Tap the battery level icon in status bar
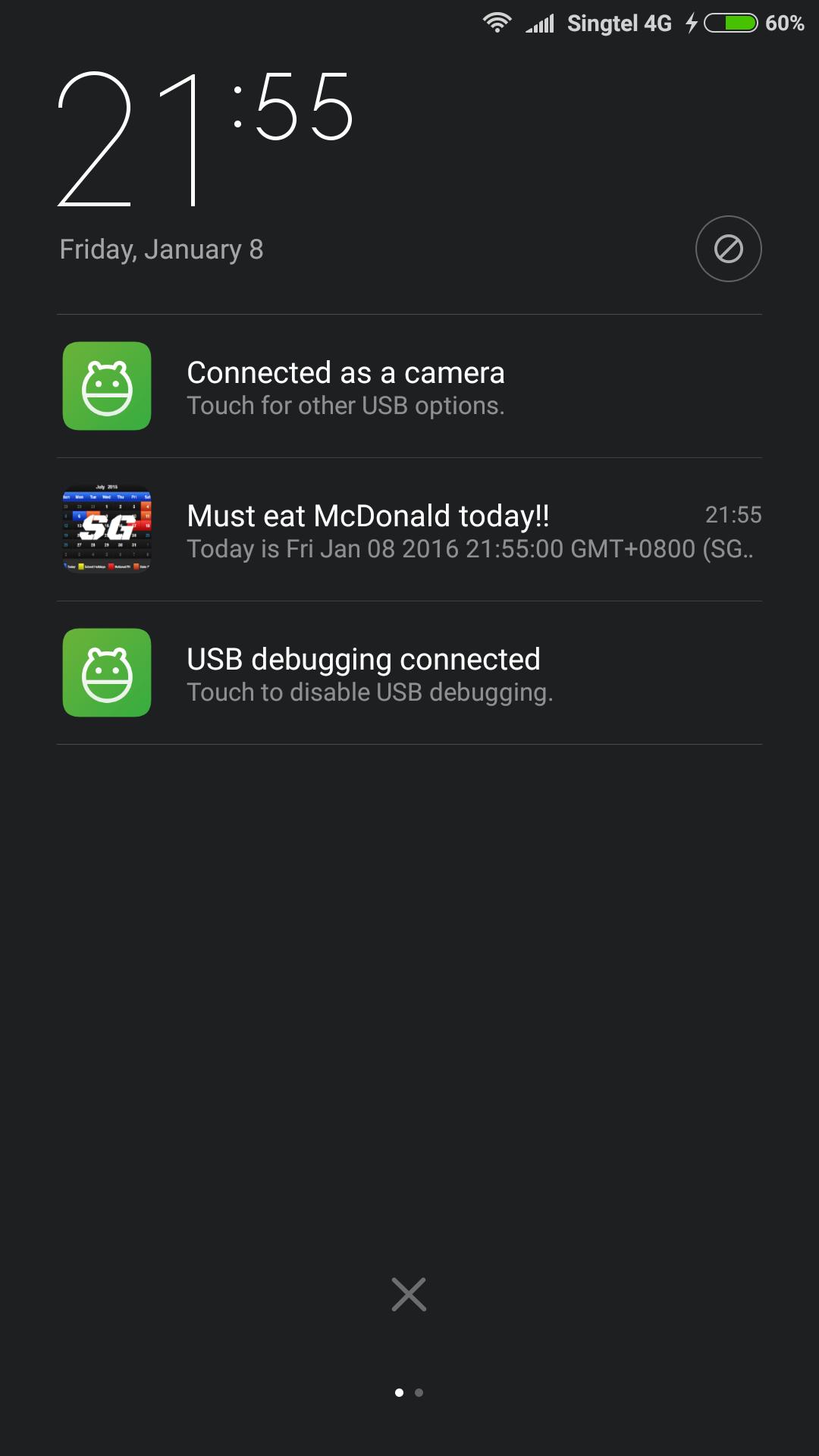The height and width of the screenshot is (1456, 819). (x=730, y=22)
